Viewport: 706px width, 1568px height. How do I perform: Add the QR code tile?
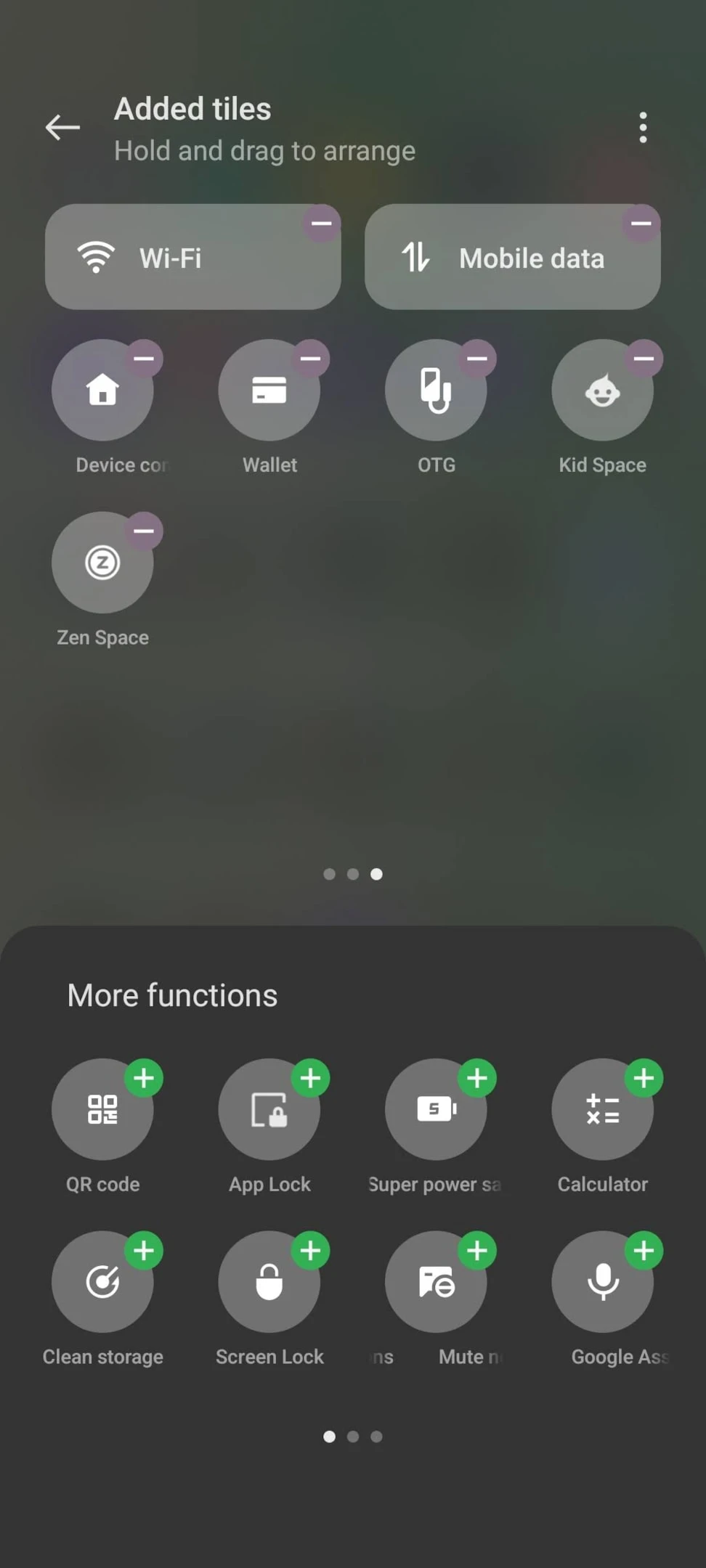(x=144, y=1078)
